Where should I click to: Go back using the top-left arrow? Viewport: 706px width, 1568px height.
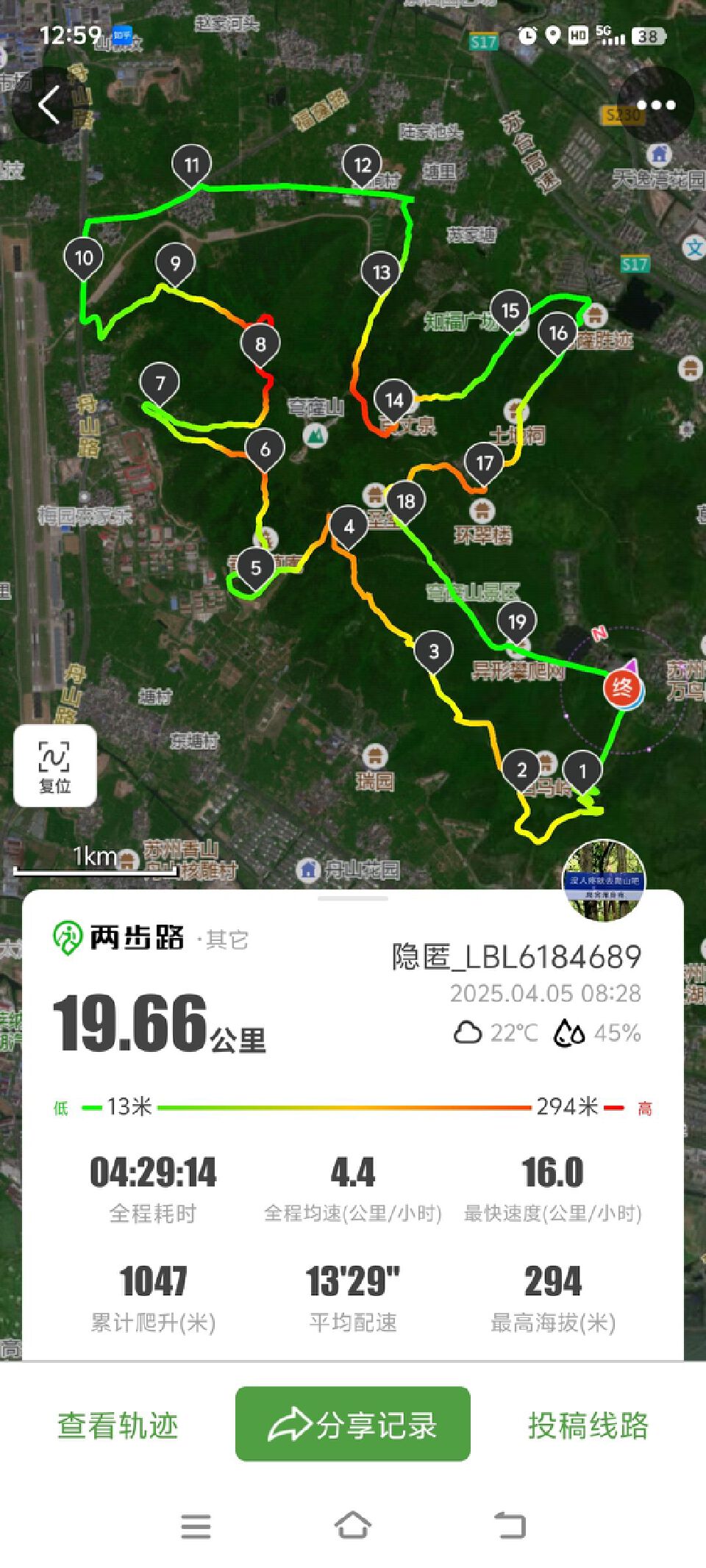pyautogui.click(x=49, y=105)
